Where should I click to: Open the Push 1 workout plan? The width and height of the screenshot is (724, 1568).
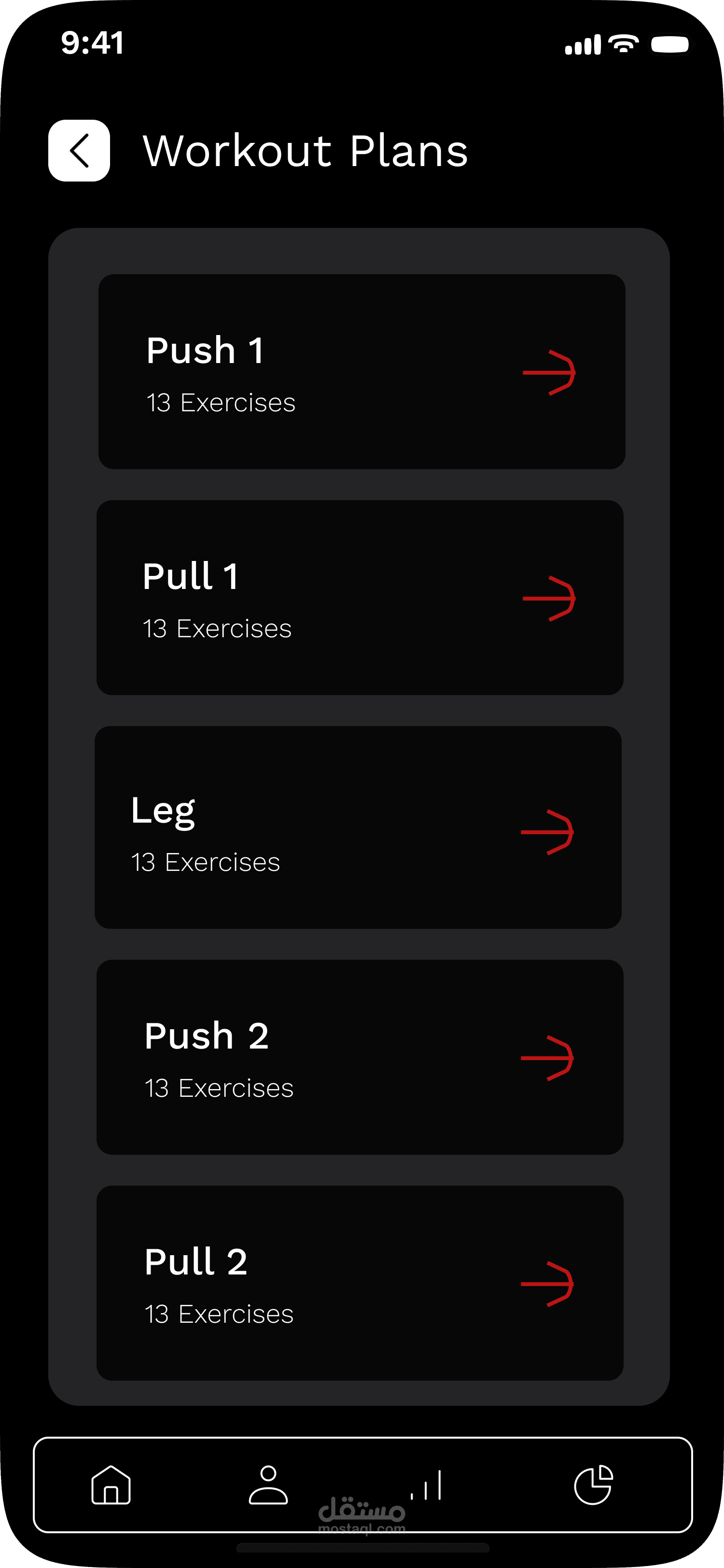click(362, 371)
